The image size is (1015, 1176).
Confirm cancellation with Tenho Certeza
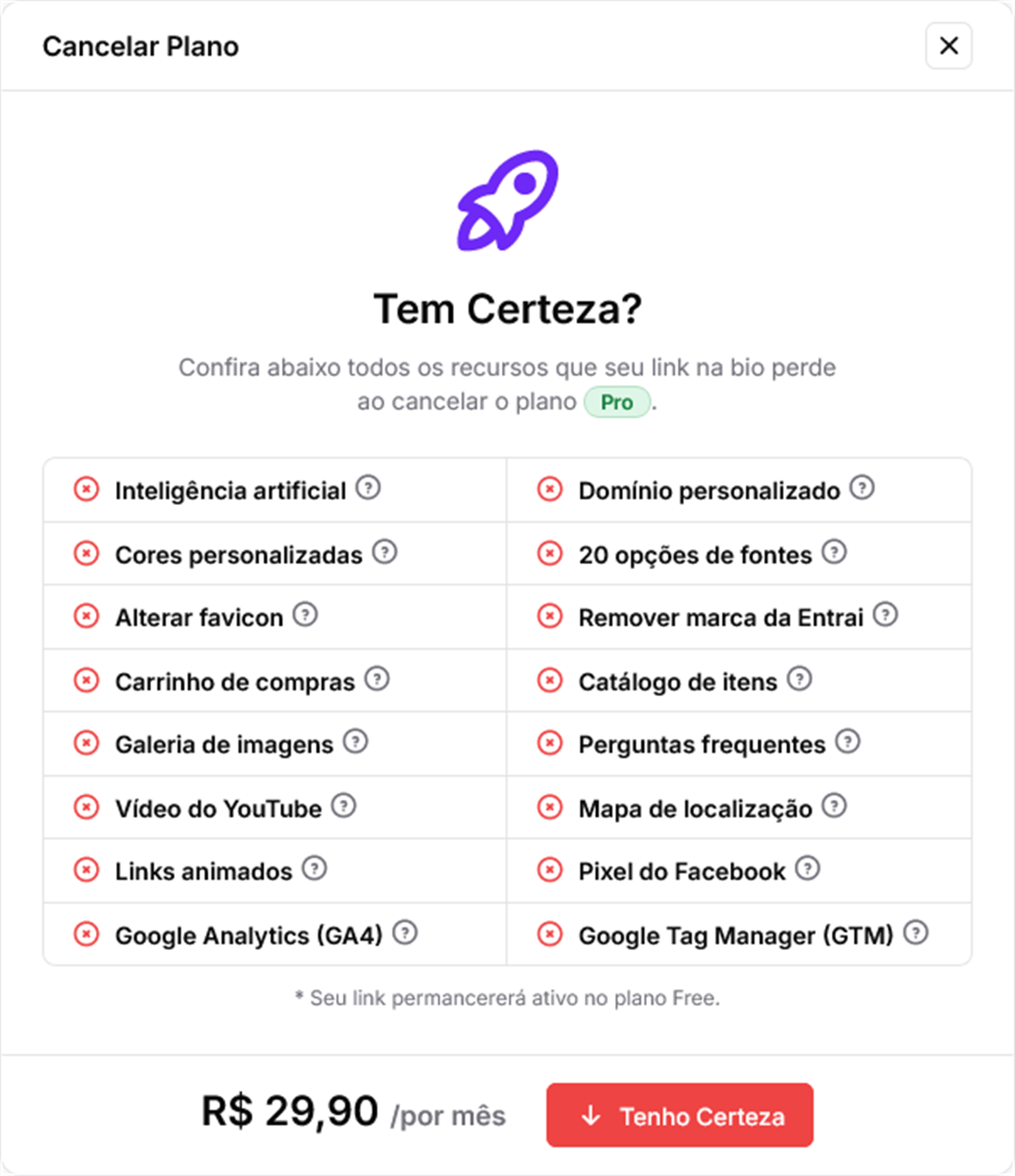pos(679,1115)
